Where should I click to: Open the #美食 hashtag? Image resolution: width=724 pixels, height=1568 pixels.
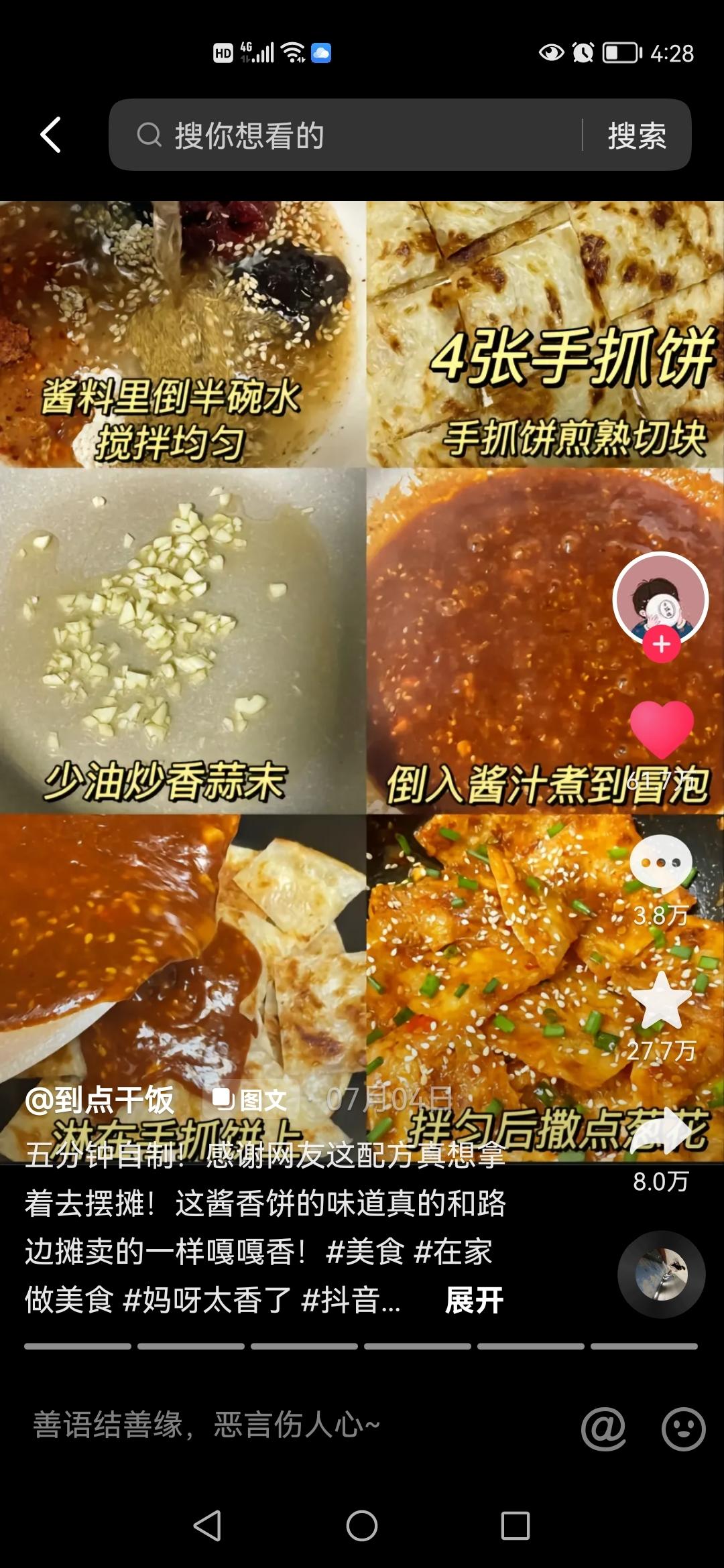(365, 1252)
